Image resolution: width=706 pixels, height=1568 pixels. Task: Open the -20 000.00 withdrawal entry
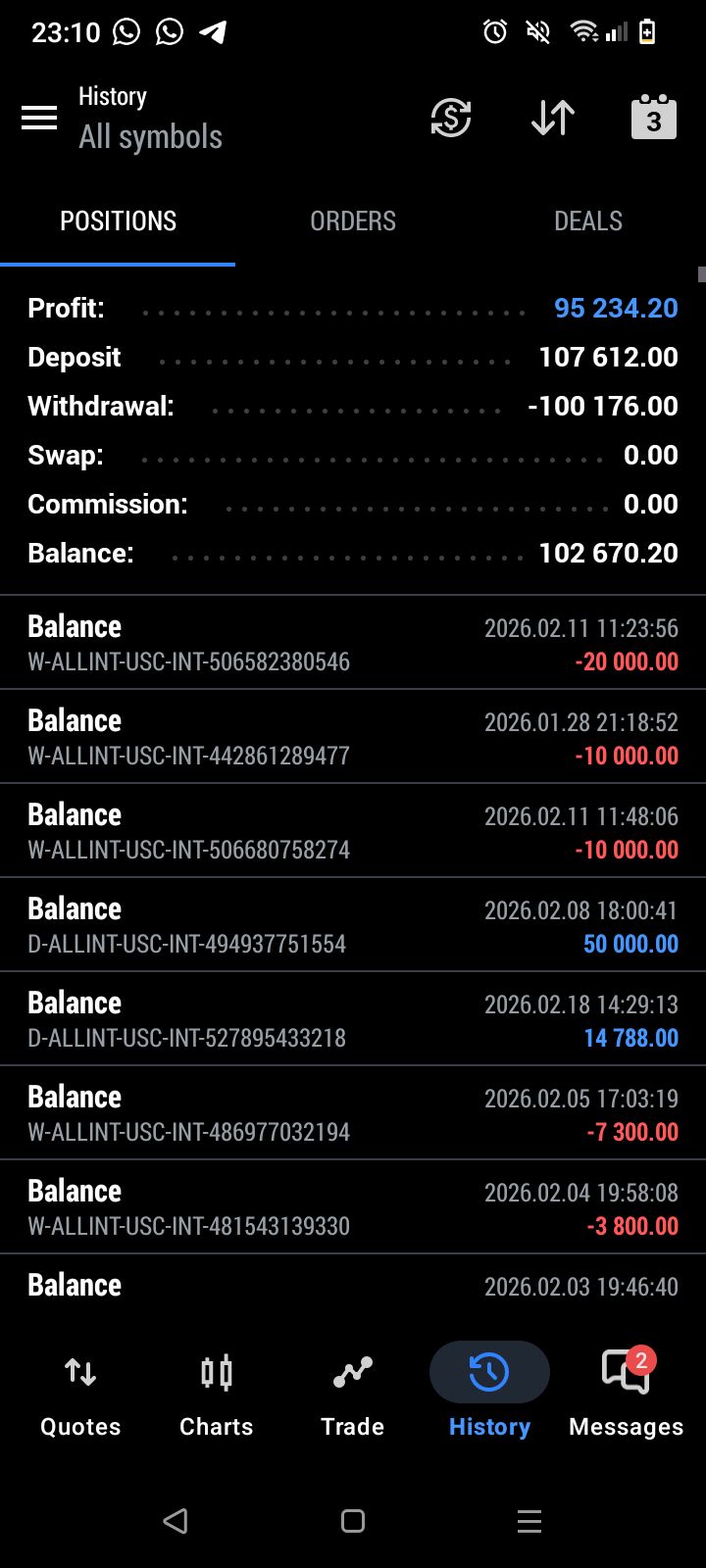[353, 643]
